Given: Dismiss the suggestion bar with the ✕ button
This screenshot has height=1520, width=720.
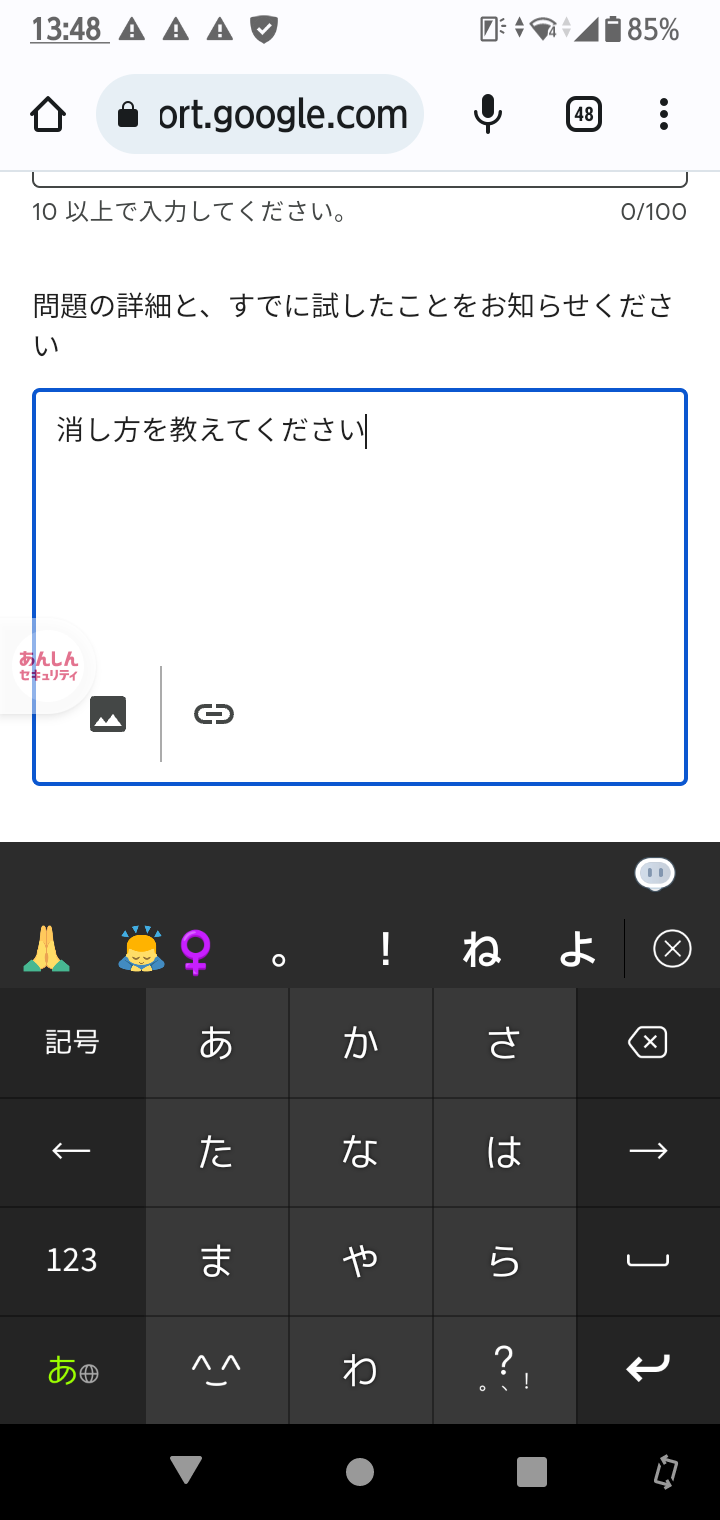Looking at the screenshot, I should 671,948.
